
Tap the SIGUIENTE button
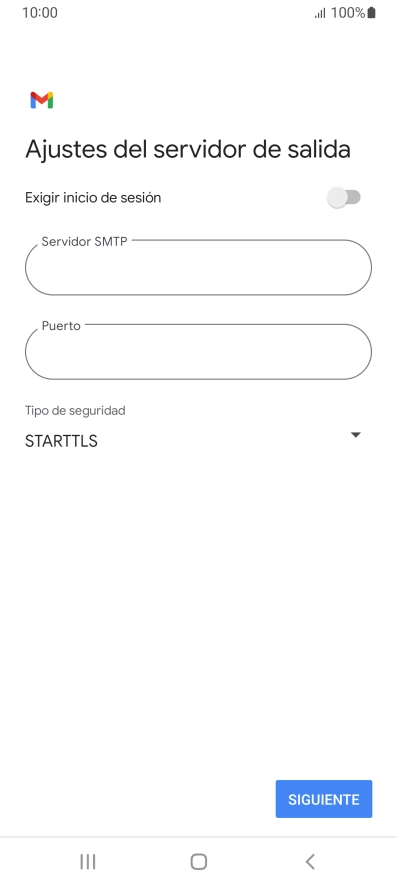(x=324, y=799)
